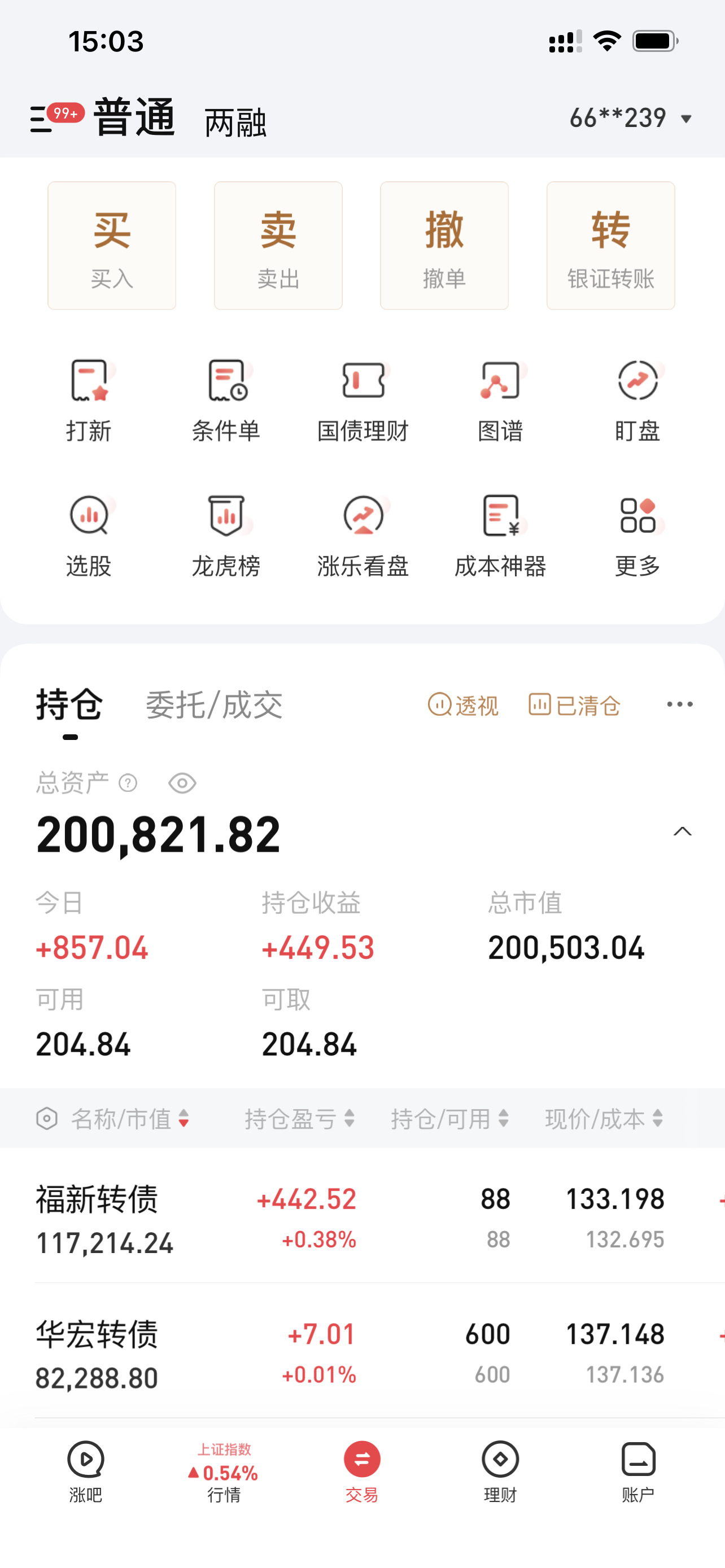725x1568 pixels.
Task: Hide total assets with the eye icon
Action: pos(182,783)
